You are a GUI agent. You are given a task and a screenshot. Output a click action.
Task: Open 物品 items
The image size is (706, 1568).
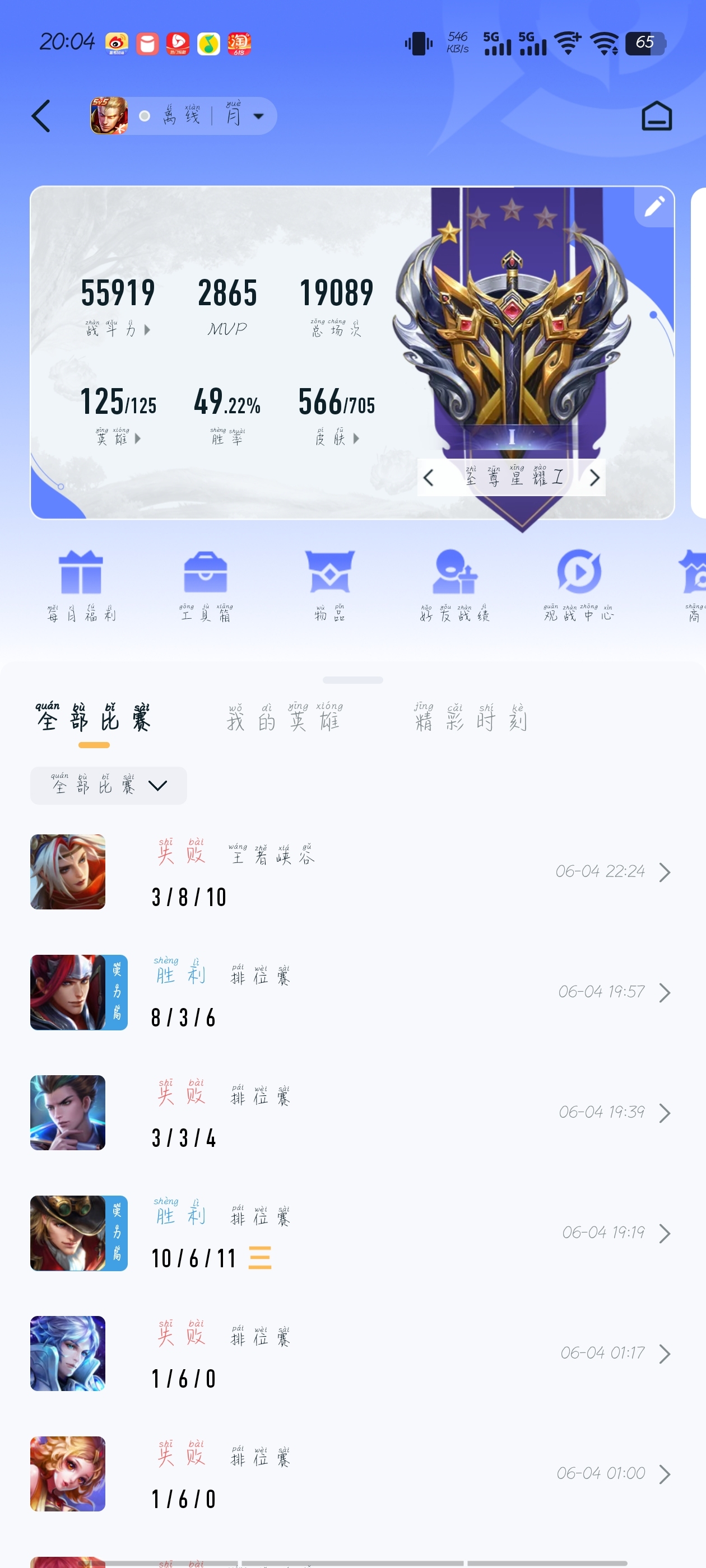[x=329, y=584]
